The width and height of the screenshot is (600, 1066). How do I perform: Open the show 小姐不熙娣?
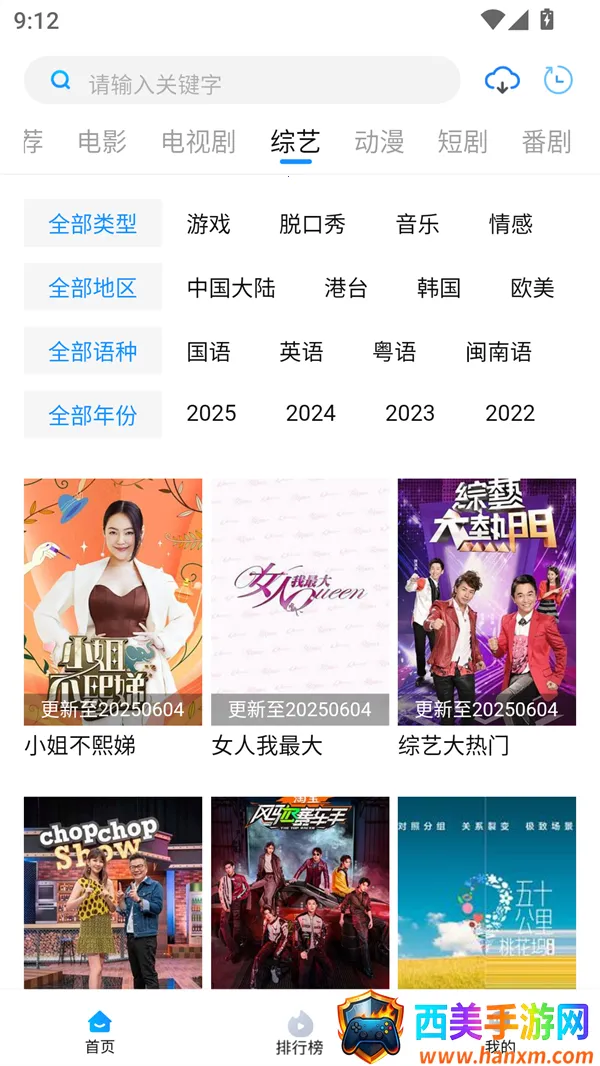point(113,602)
